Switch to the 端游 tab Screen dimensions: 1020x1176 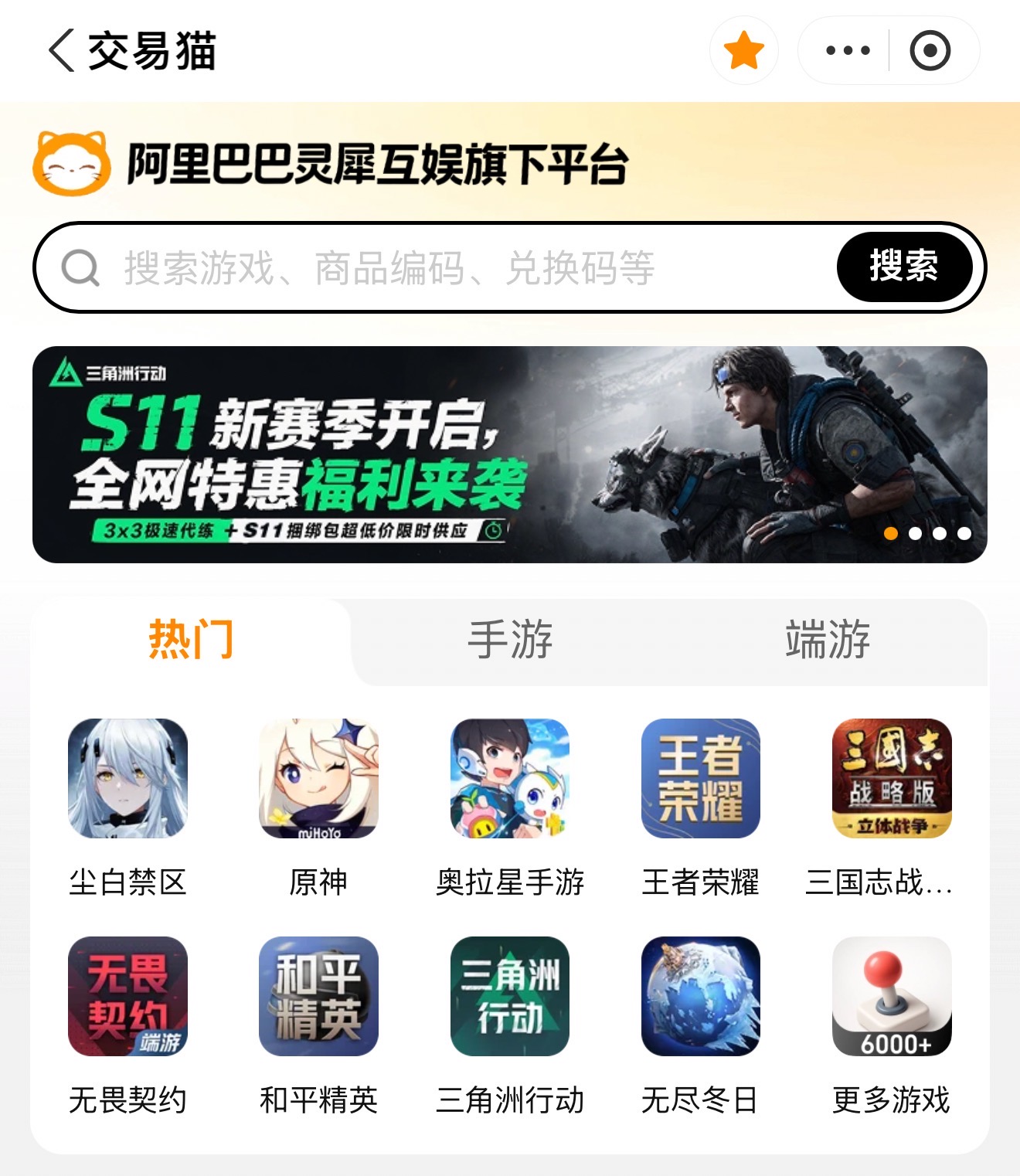pos(828,640)
